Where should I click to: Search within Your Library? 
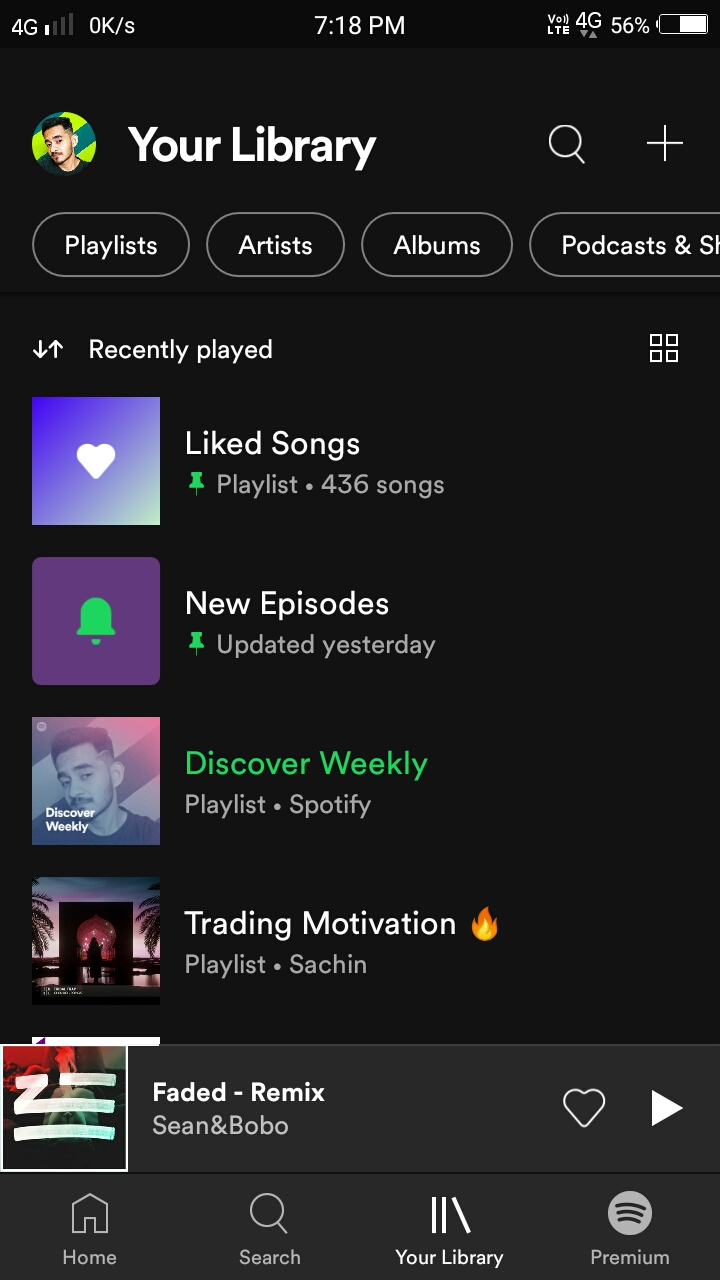coord(566,144)
